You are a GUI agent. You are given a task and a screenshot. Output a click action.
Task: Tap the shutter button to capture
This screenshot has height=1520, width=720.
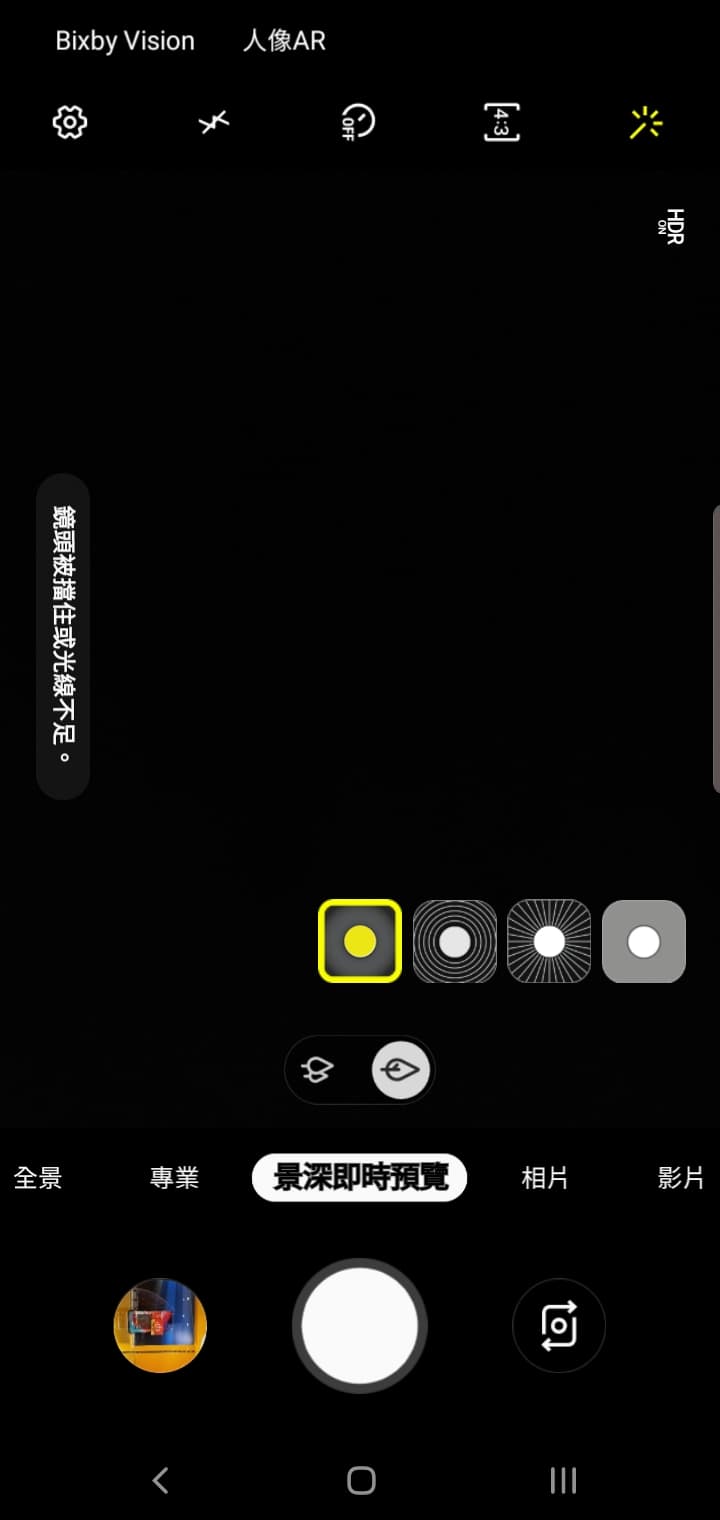coord(360,1325)
